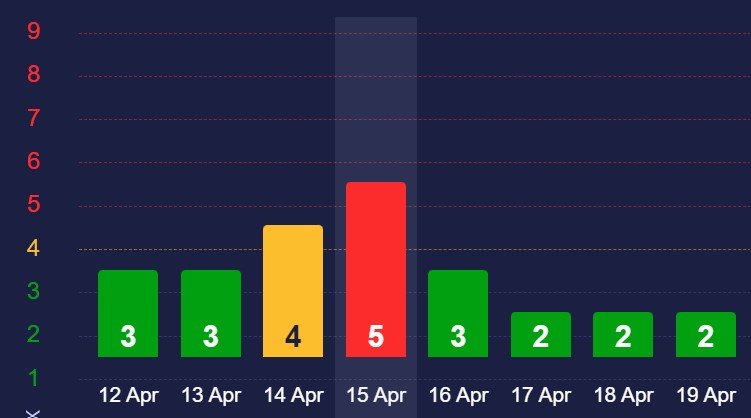Select the 18 Apr bar

tap(623, 334)
